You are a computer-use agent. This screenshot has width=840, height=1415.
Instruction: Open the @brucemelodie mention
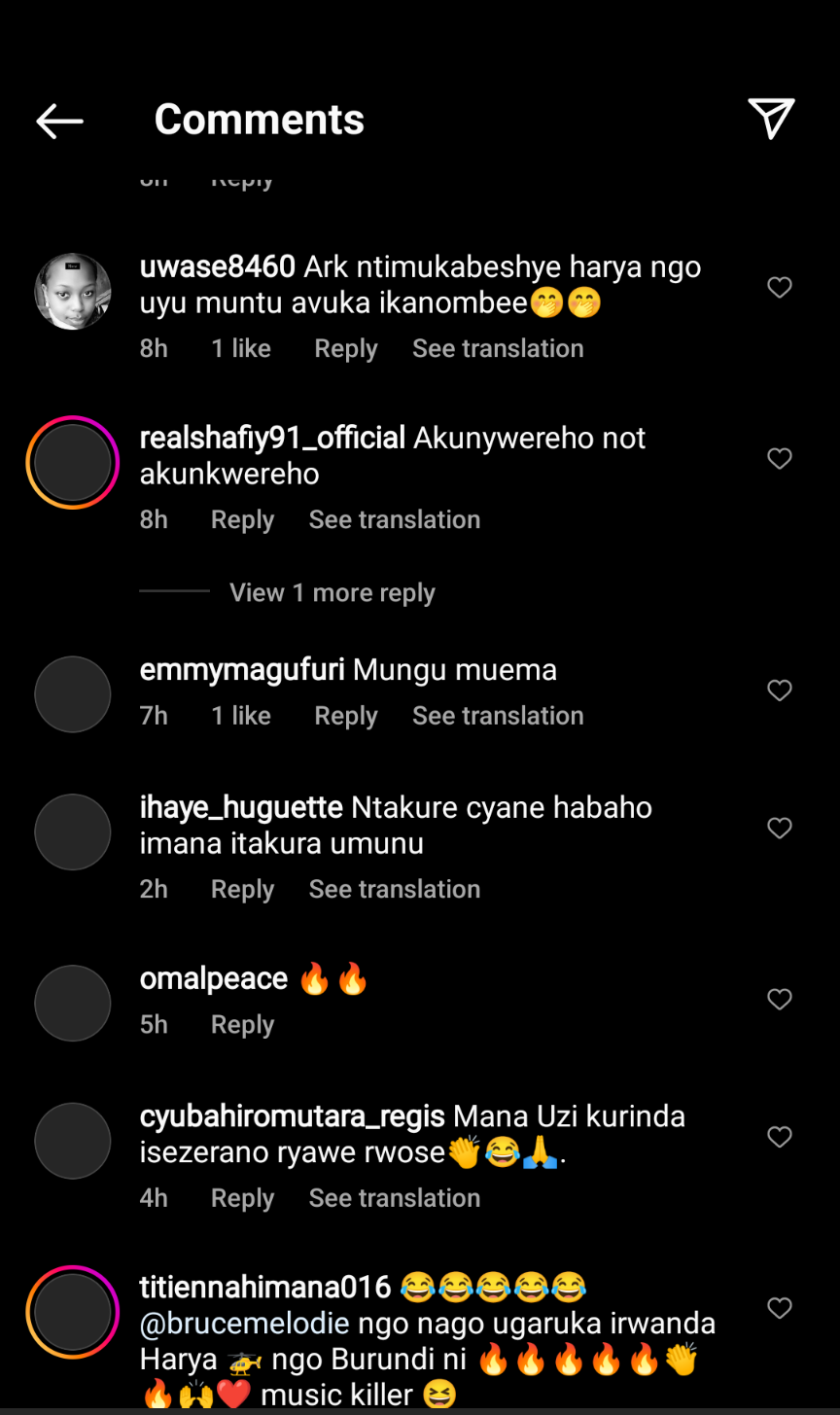pyautogui.click(x=244, y=1324)
